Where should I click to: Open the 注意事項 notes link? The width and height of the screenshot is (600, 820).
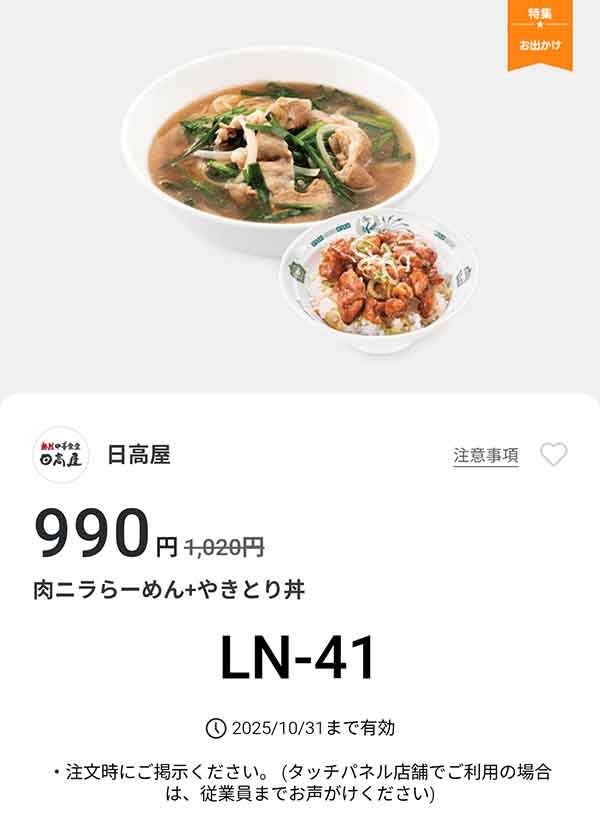[x=486, y=455]
